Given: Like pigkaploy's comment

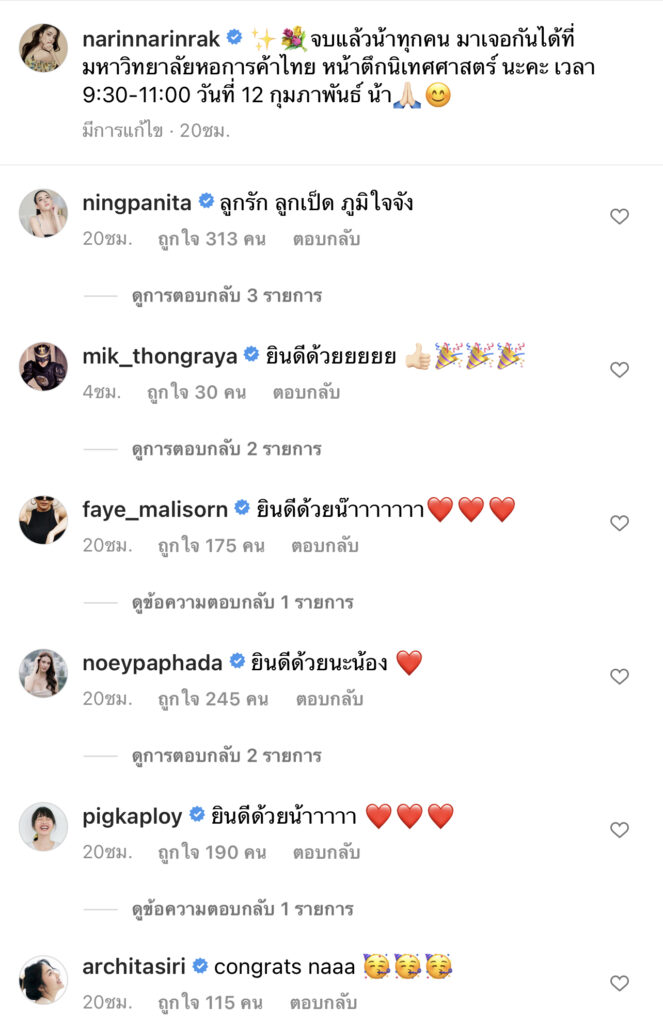Looking at the screenshot, I should click(x=619, y=830).
